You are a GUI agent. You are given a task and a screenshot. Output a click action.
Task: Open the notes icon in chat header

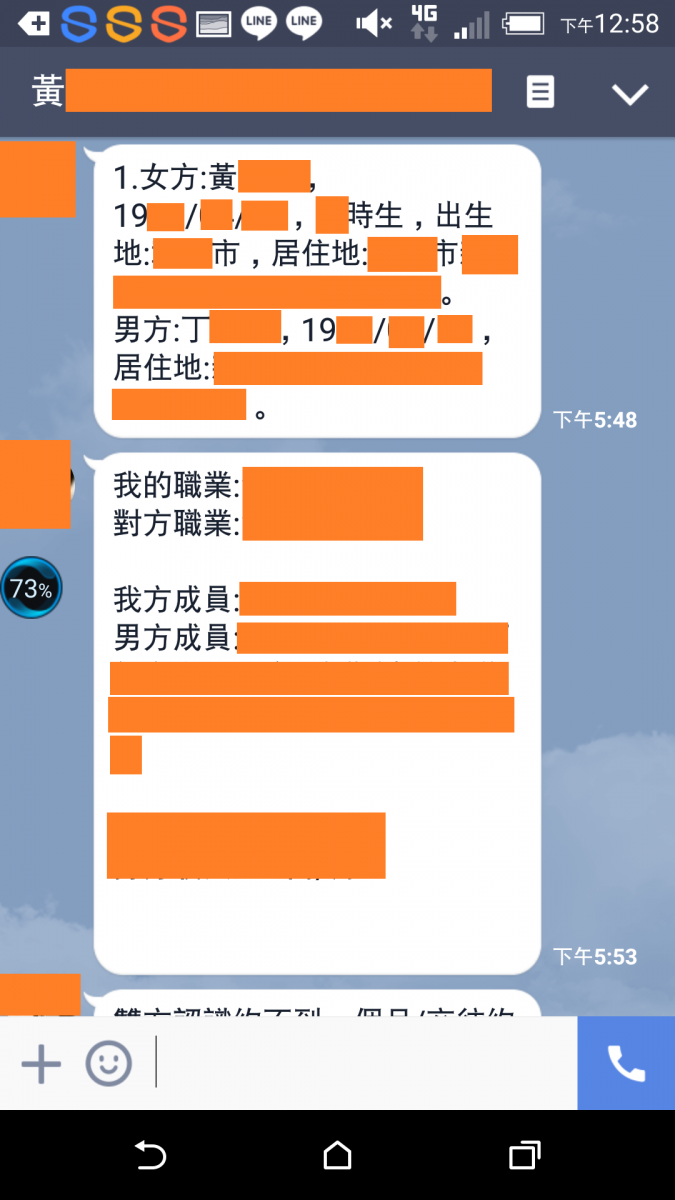click(540, 93)
